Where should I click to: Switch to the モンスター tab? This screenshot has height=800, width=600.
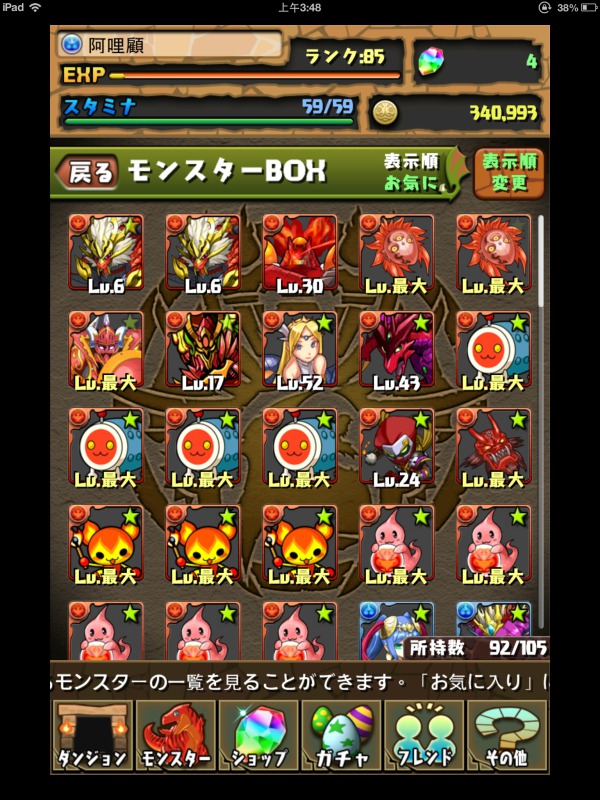[175, 735]
